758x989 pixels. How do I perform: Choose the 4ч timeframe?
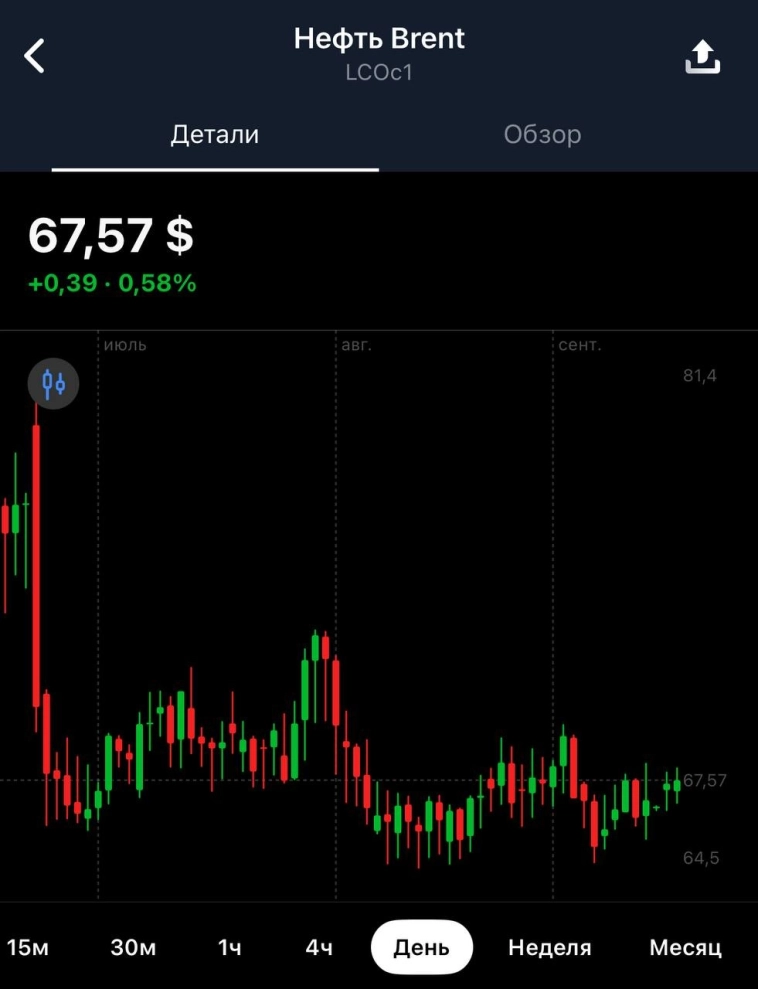tap(319, 947)
